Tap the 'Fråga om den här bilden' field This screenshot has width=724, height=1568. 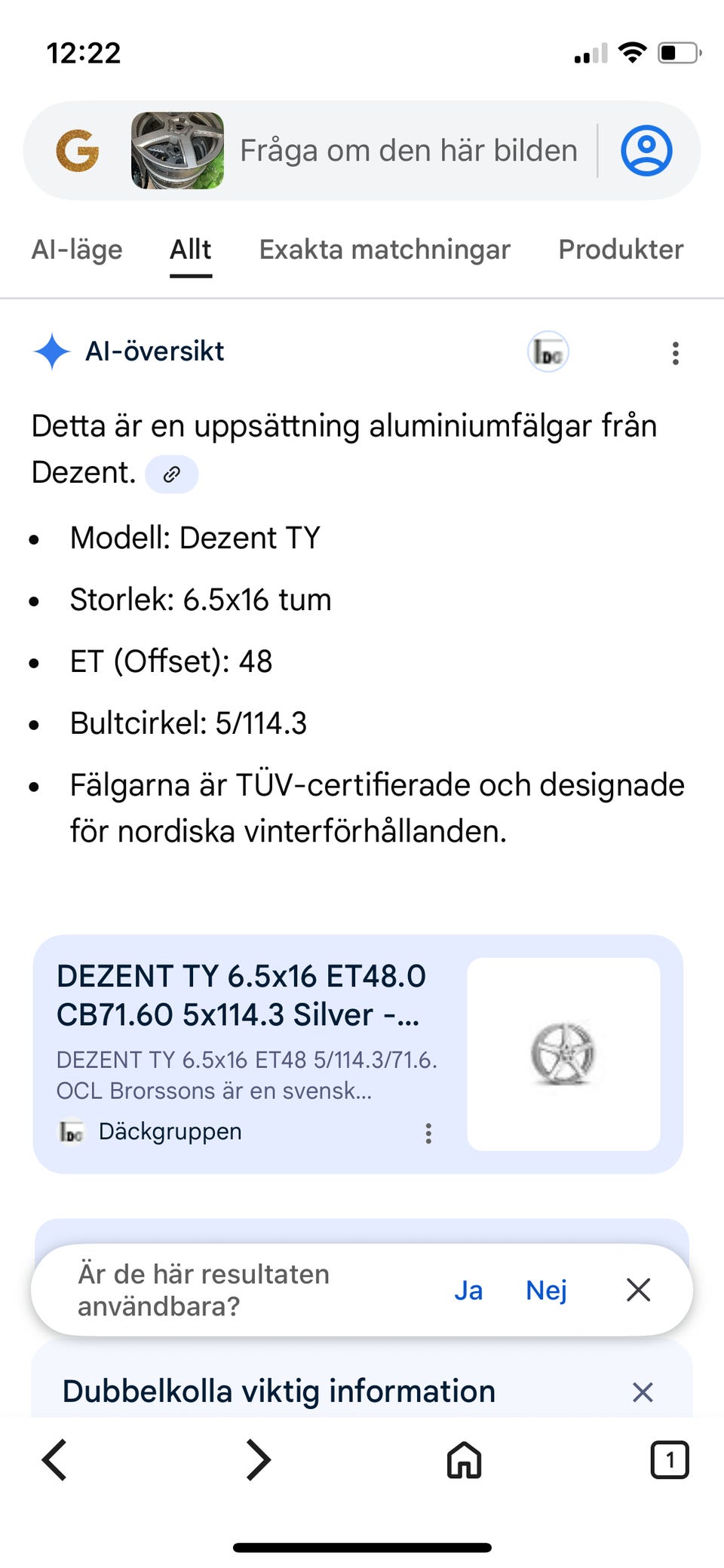tap(408, 151)
